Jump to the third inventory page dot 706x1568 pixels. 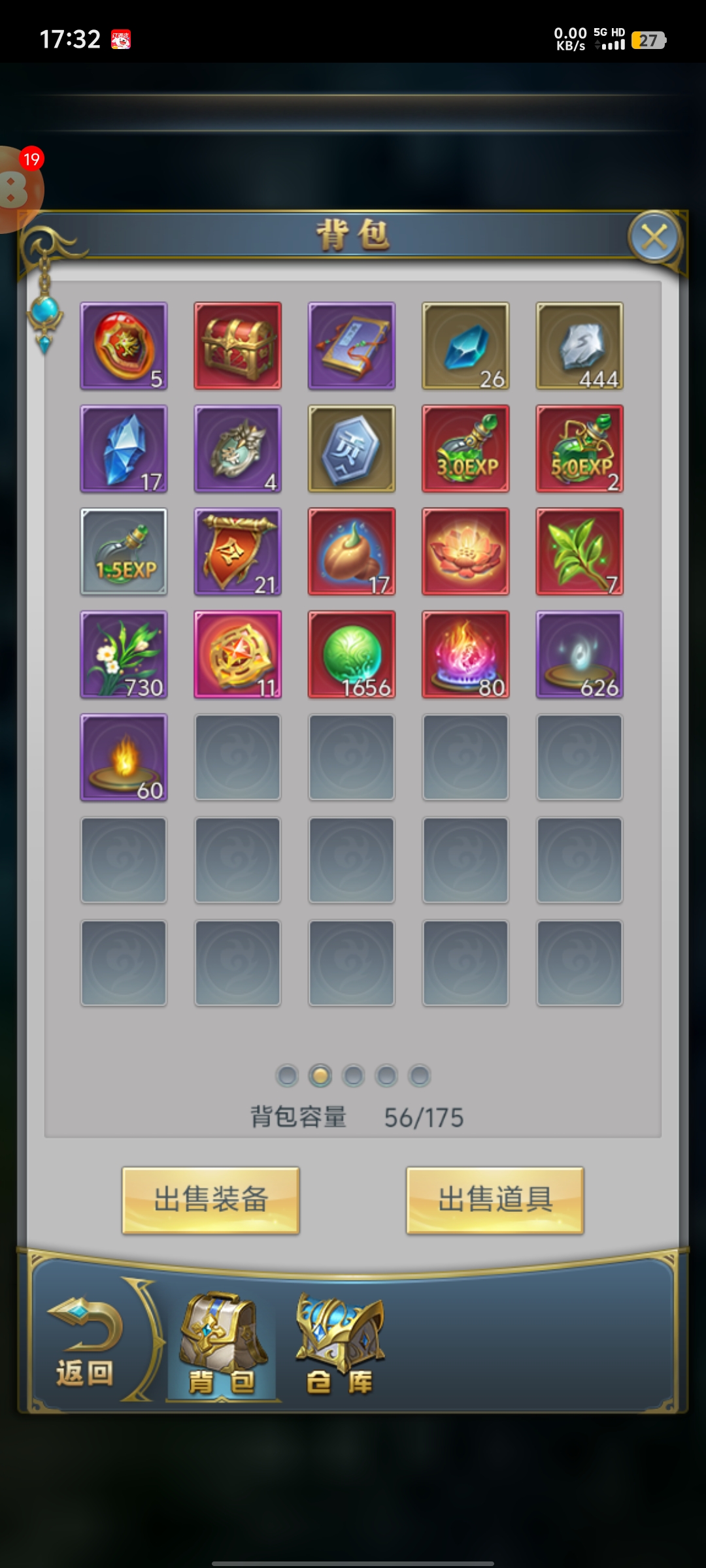(353, 1075)
